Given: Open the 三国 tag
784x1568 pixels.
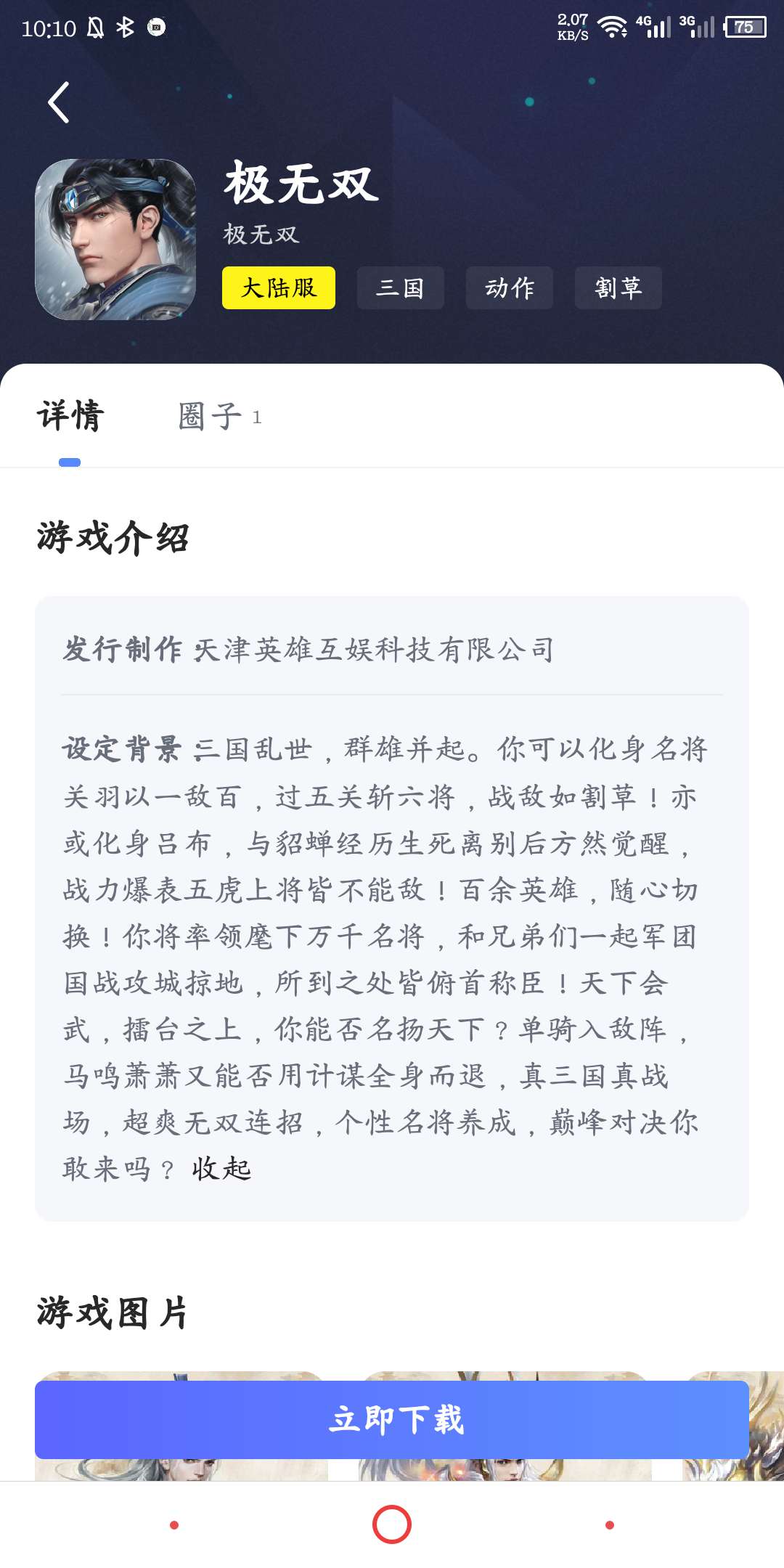Looking at the screenshot, I should point(400,288).
